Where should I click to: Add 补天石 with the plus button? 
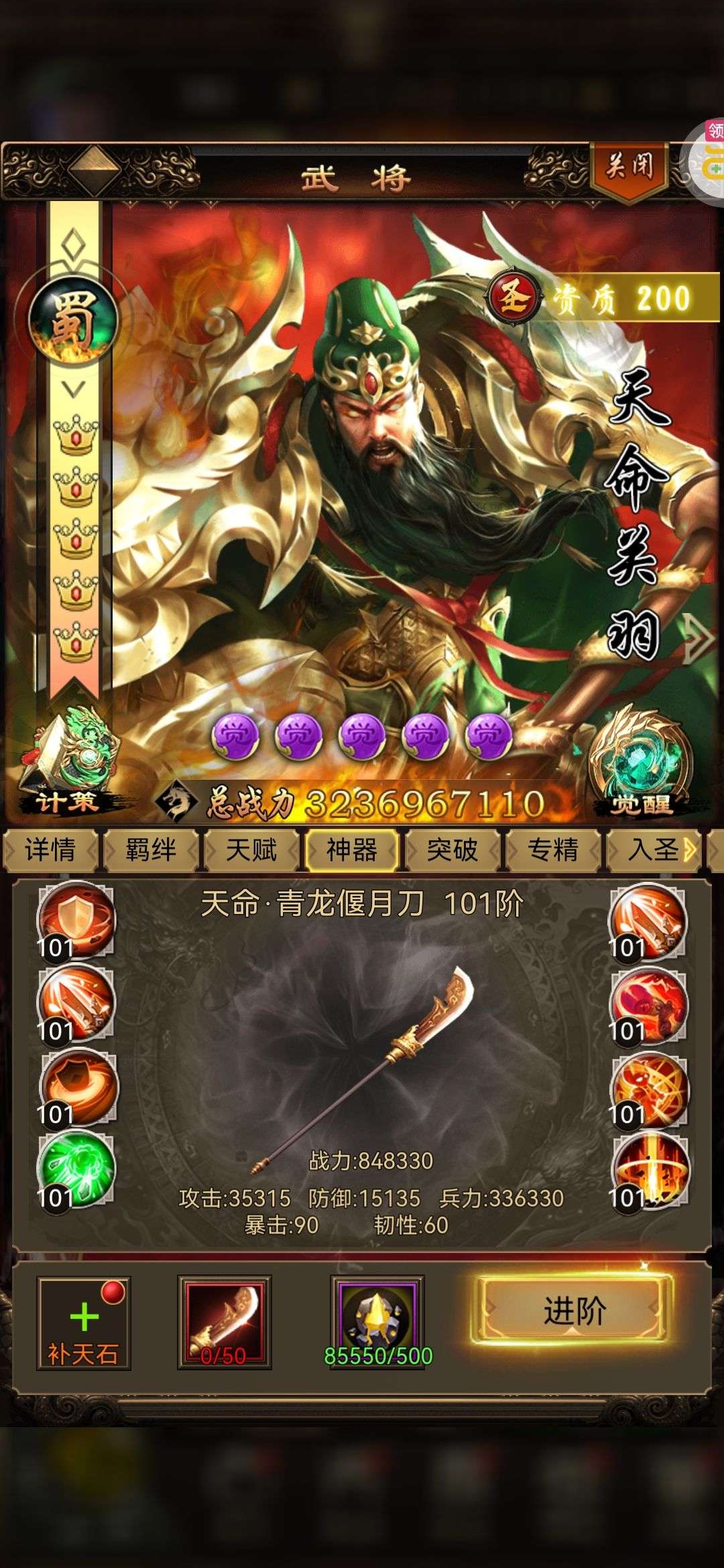tap(84, 1323)
